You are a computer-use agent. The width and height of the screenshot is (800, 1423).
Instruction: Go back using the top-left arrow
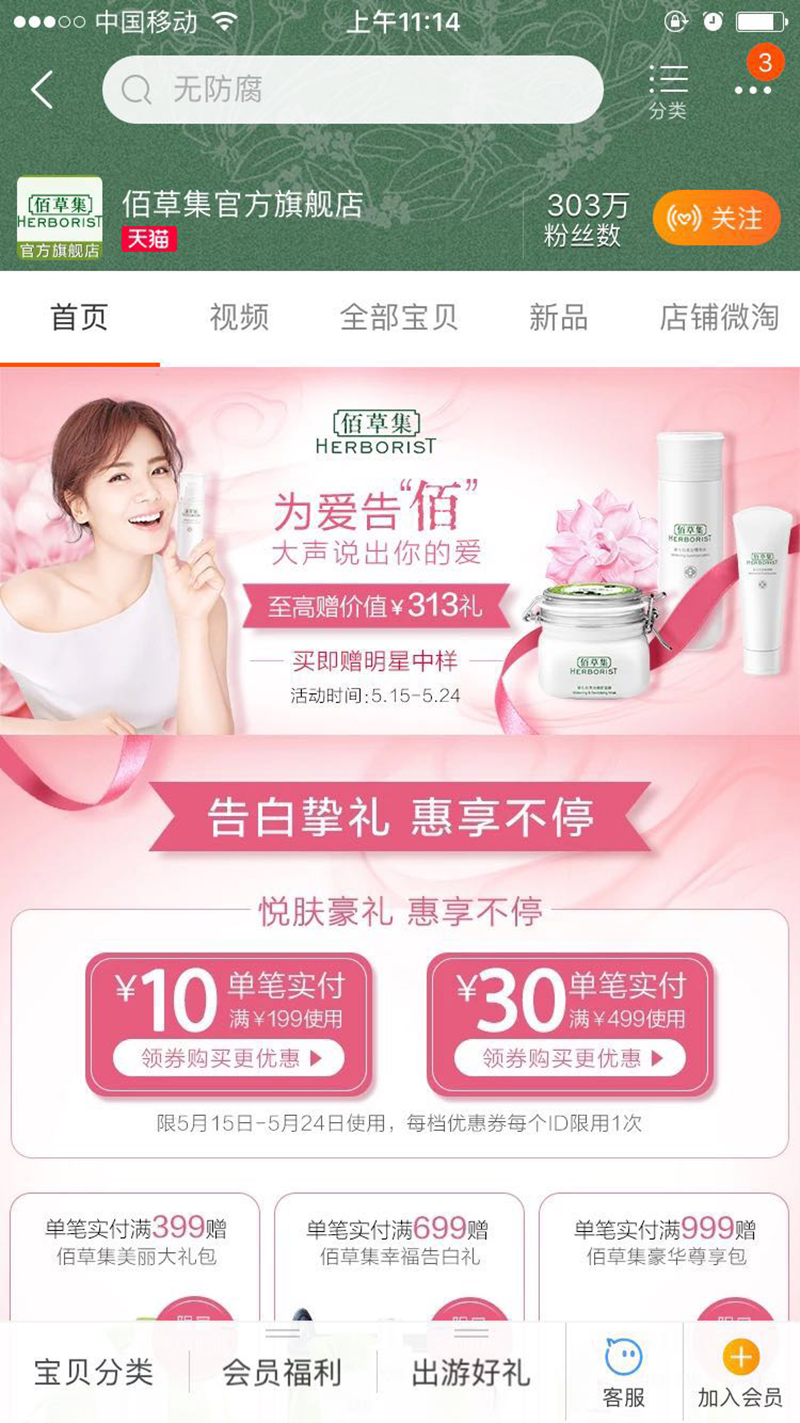(x=41, y=90)
